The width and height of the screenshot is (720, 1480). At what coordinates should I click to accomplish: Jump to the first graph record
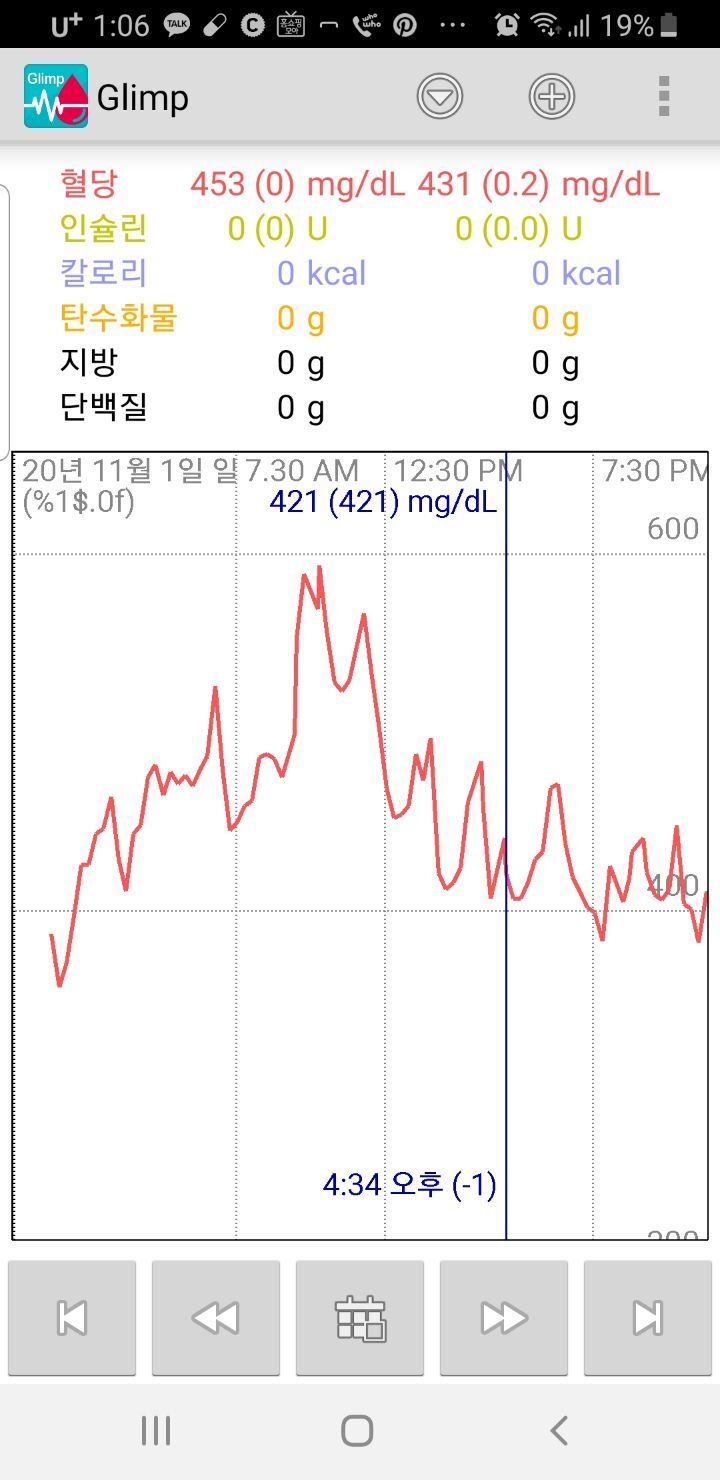[72, 1318]
